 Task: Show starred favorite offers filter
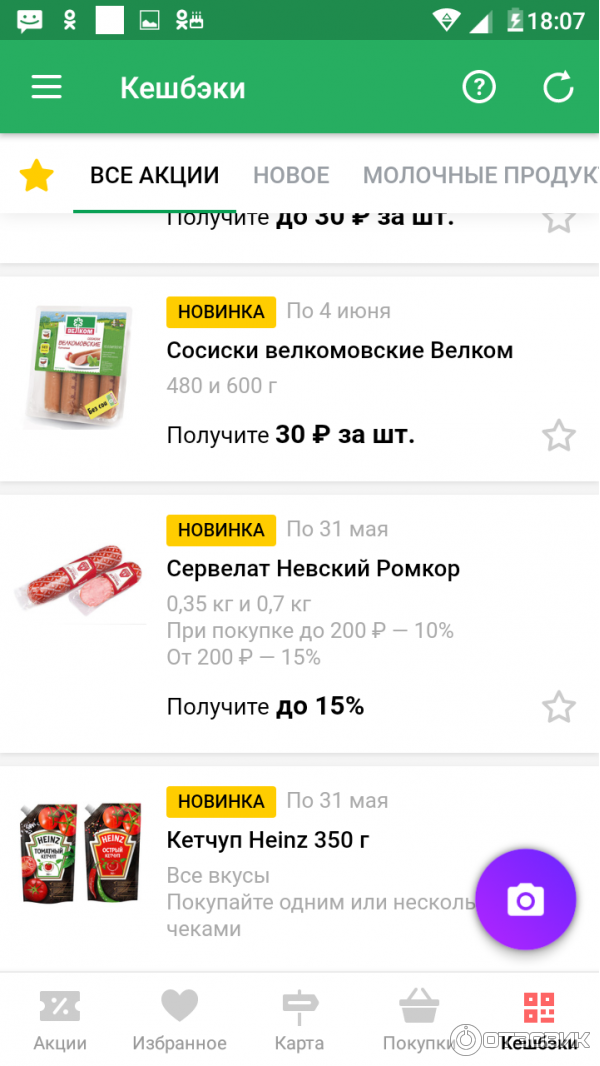[37, 176]
